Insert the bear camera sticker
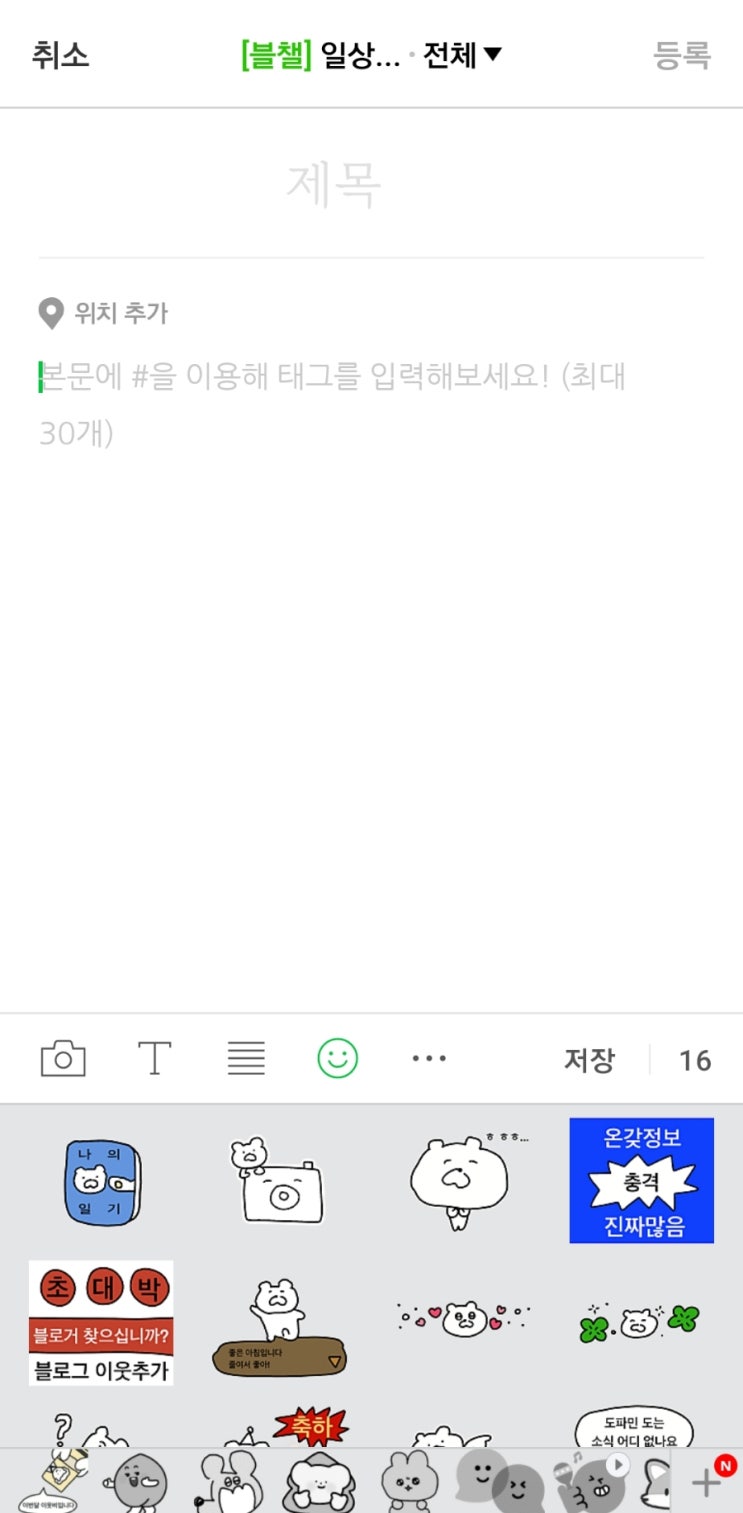Screen dimensions: 743x1513 click(280, 1180)
